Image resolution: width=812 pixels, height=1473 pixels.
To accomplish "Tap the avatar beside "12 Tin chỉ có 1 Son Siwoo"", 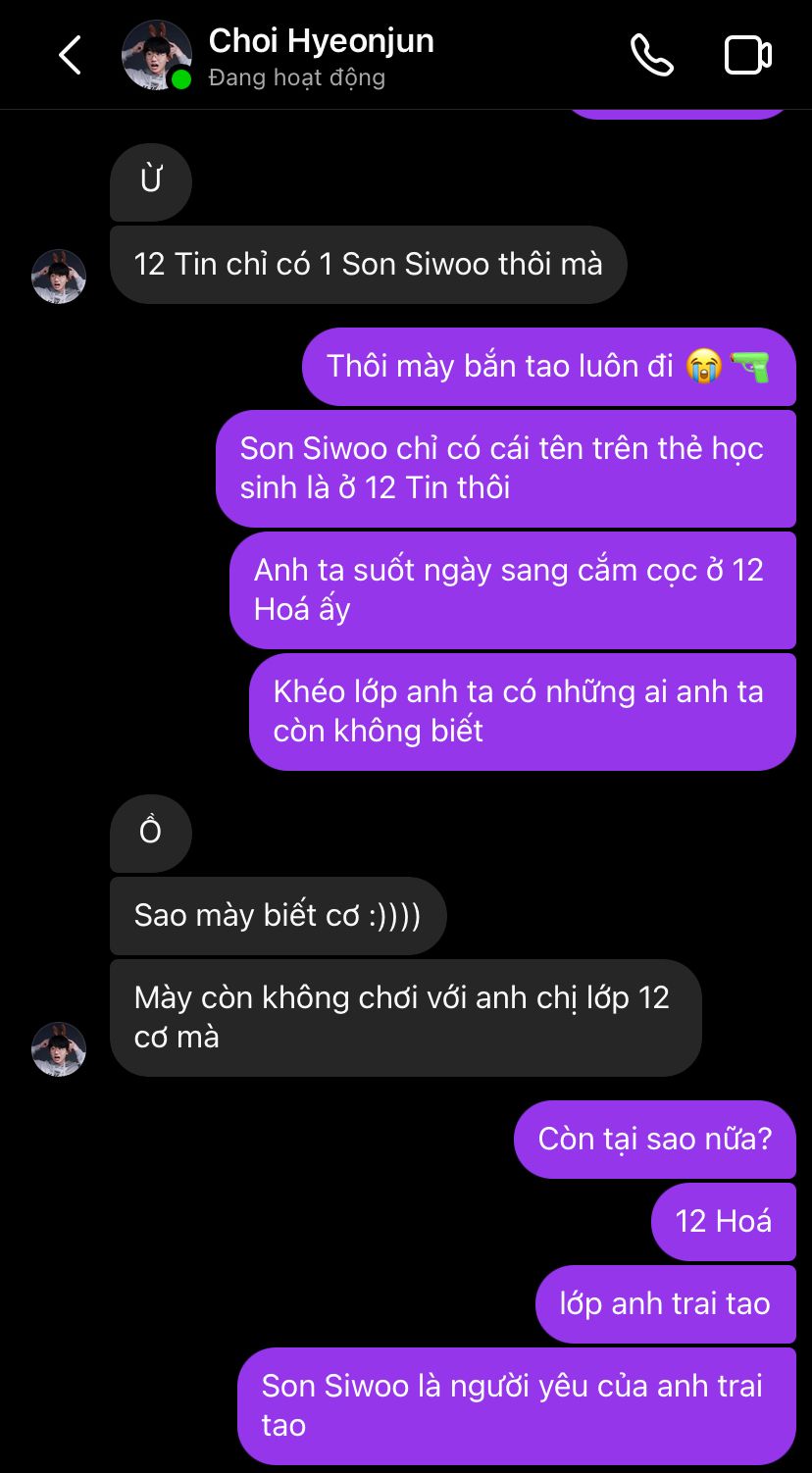I will tap(59, 277).
